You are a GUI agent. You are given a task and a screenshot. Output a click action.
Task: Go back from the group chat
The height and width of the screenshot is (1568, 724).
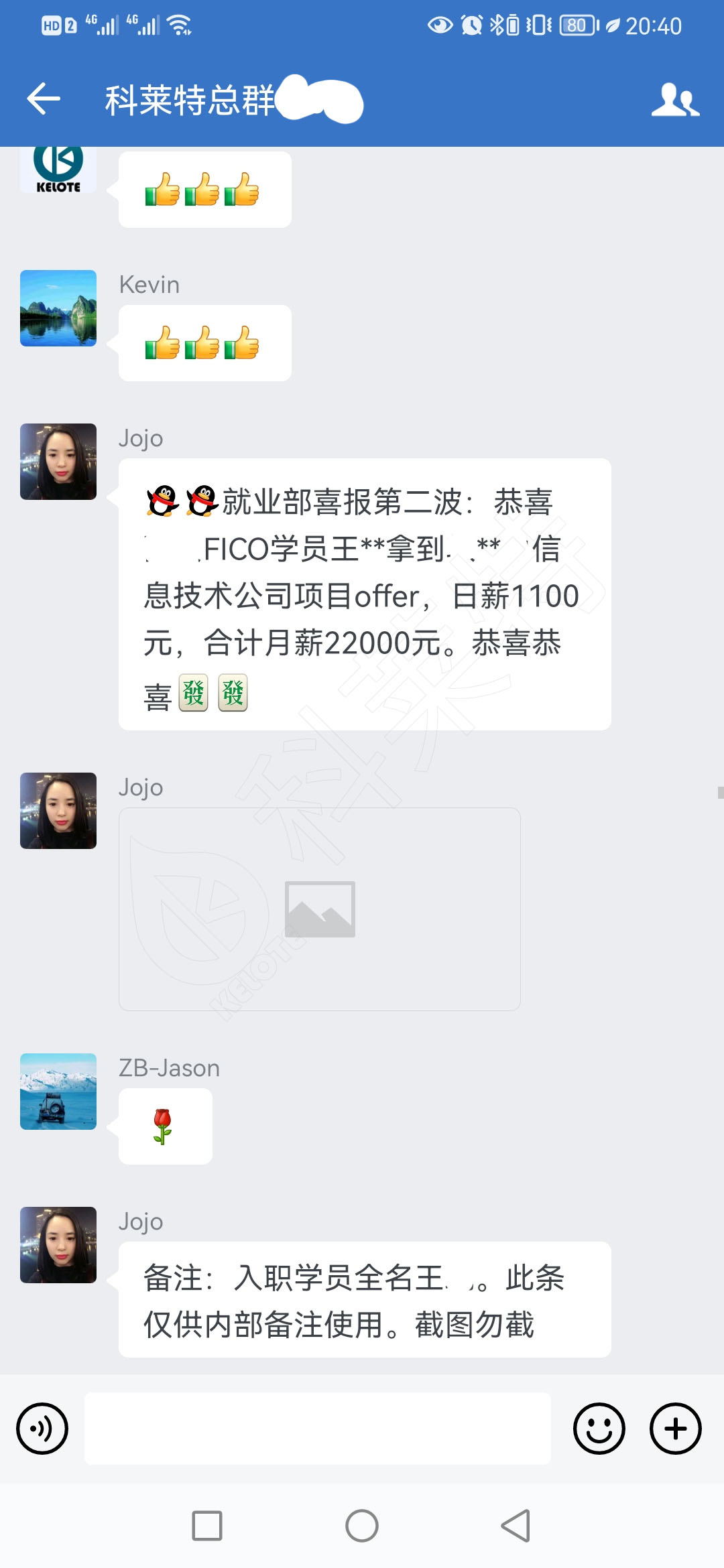tap(44, 99)
